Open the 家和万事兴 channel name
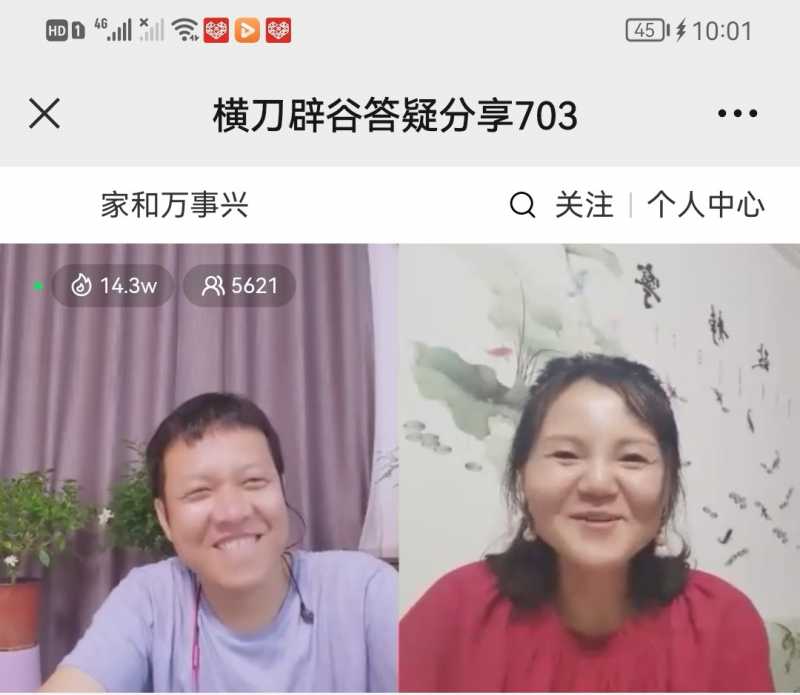 (174, 206)
